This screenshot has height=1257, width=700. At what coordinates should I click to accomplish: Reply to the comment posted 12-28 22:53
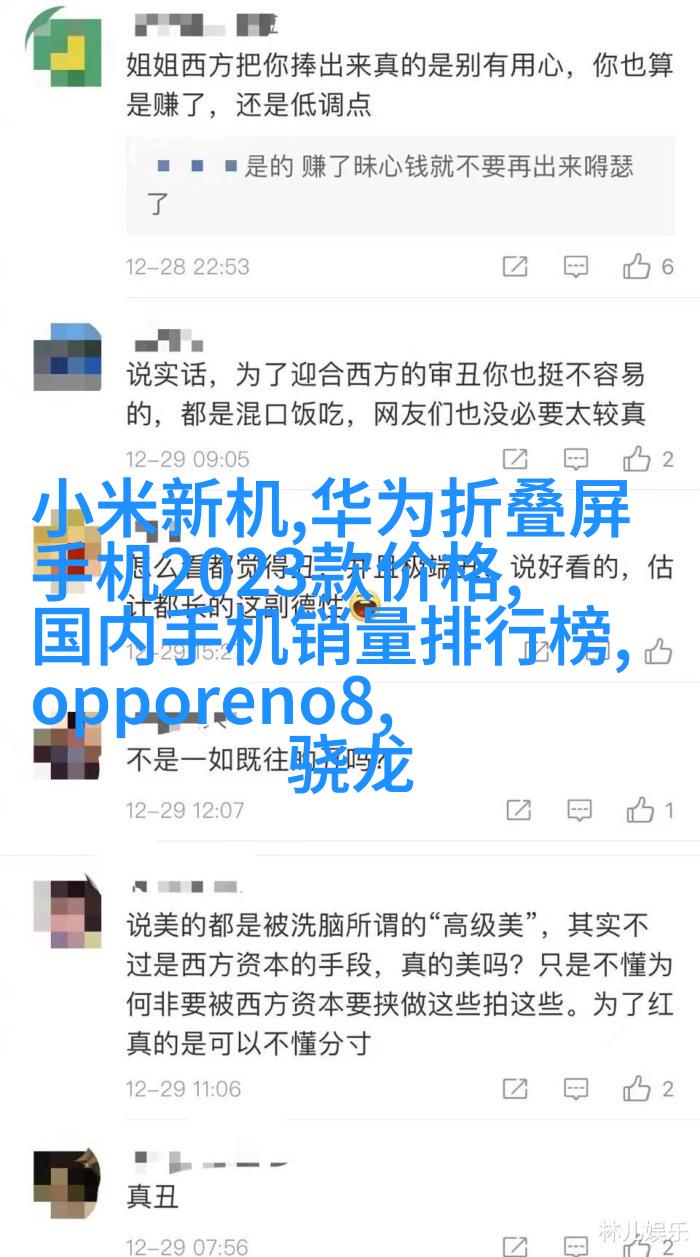point(576,266)
